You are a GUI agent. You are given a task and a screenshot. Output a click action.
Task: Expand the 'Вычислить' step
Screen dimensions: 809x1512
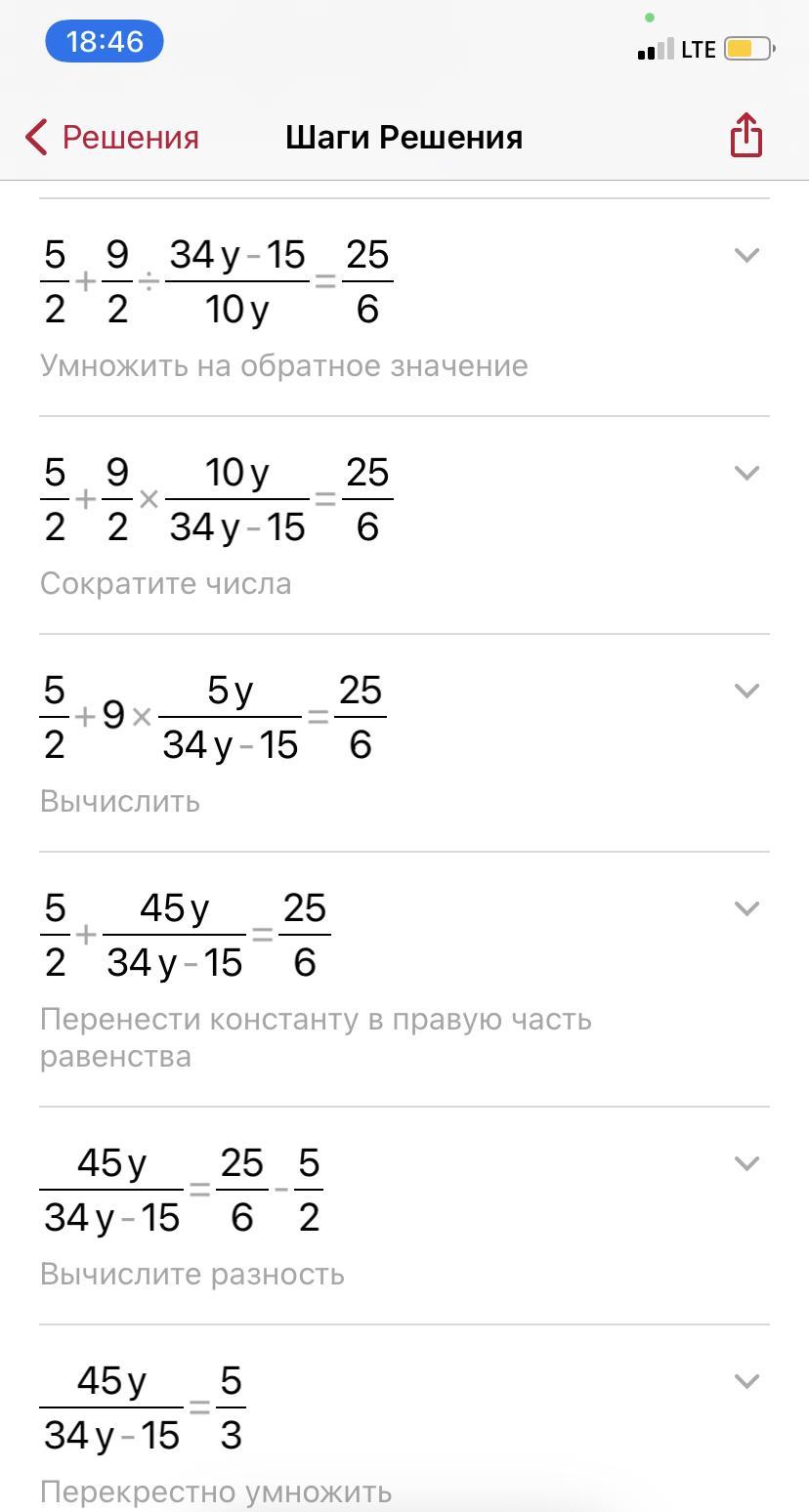pyautogui.click(x=746, y=692)
